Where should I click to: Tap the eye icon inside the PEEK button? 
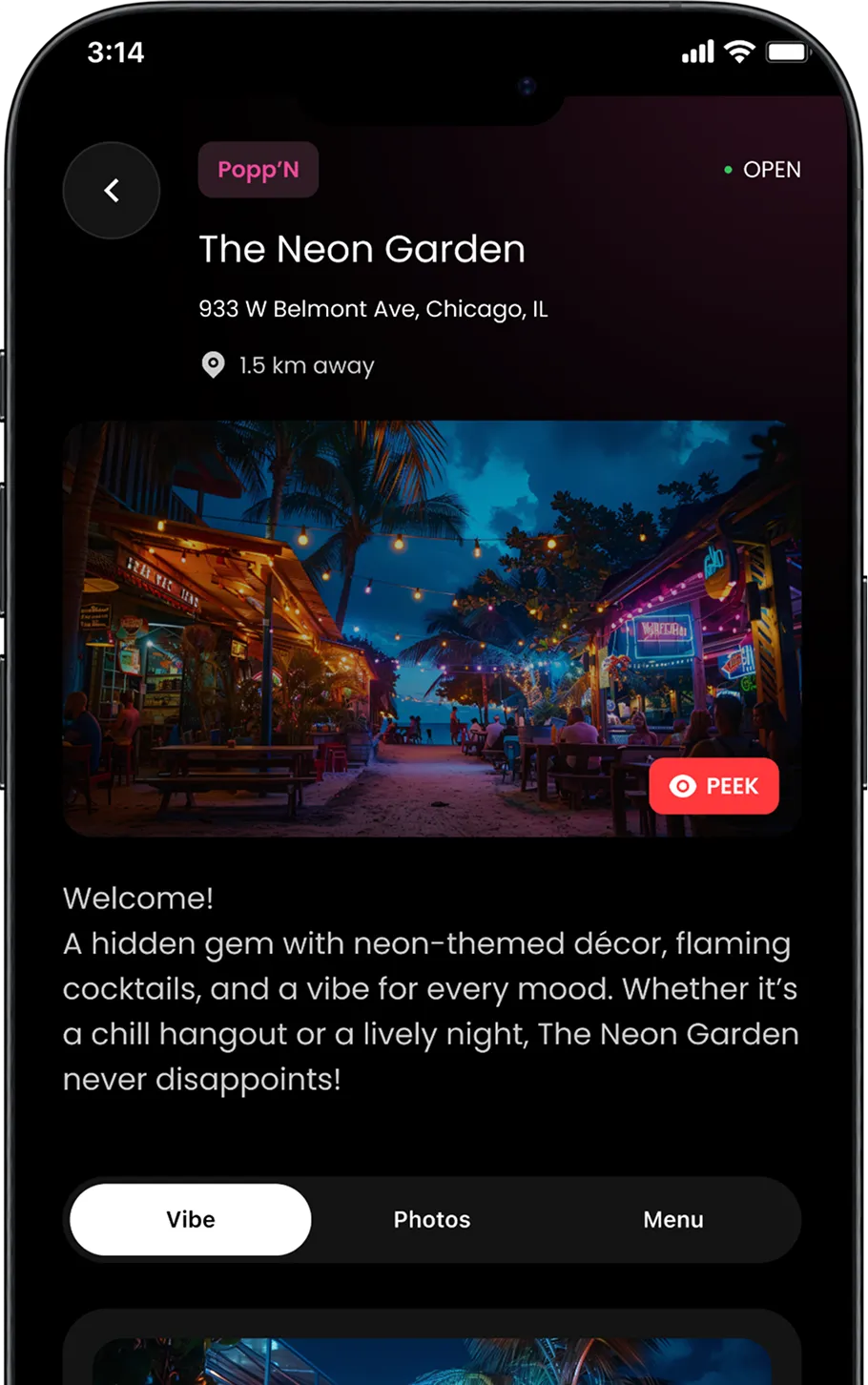coord(681,786)
